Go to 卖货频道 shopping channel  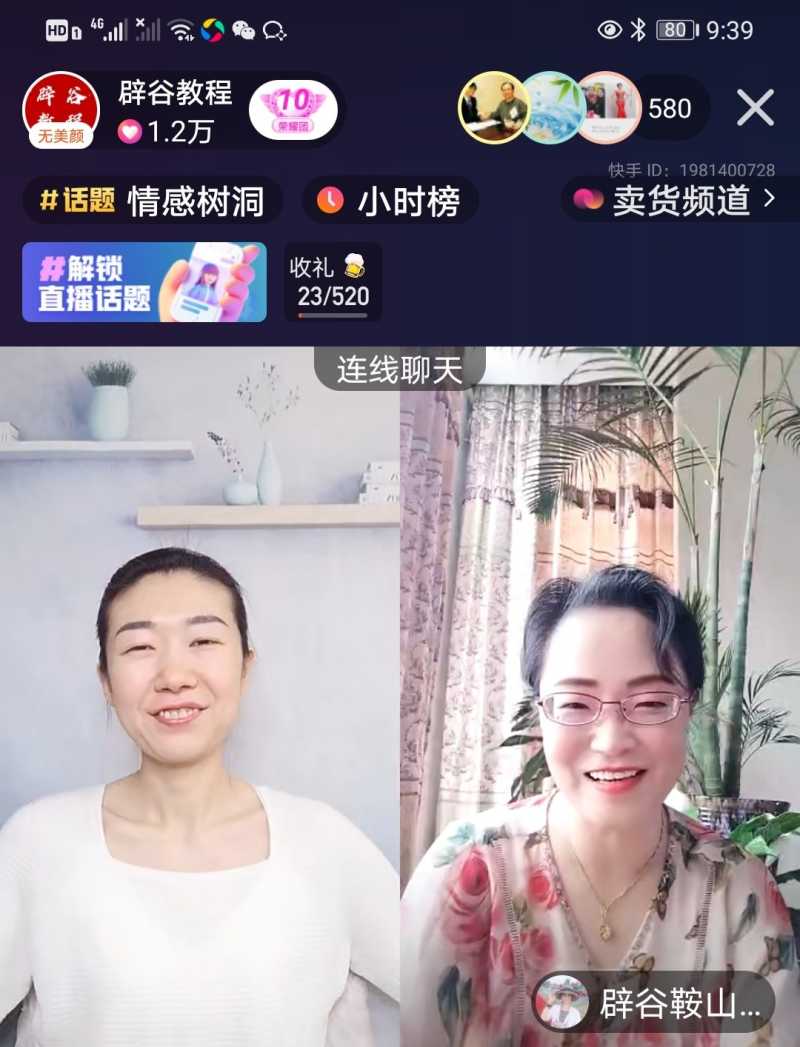coord(680,200)
